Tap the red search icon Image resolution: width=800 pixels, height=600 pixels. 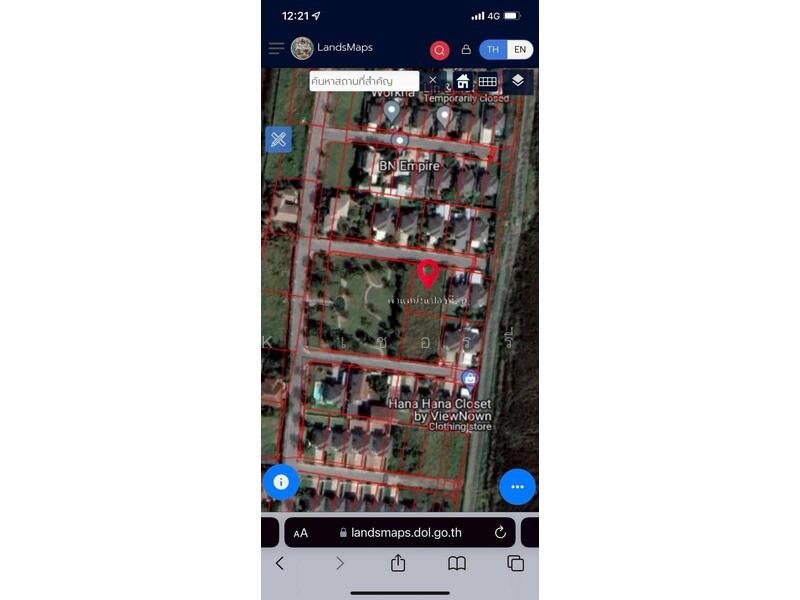[x=440, y=50]
